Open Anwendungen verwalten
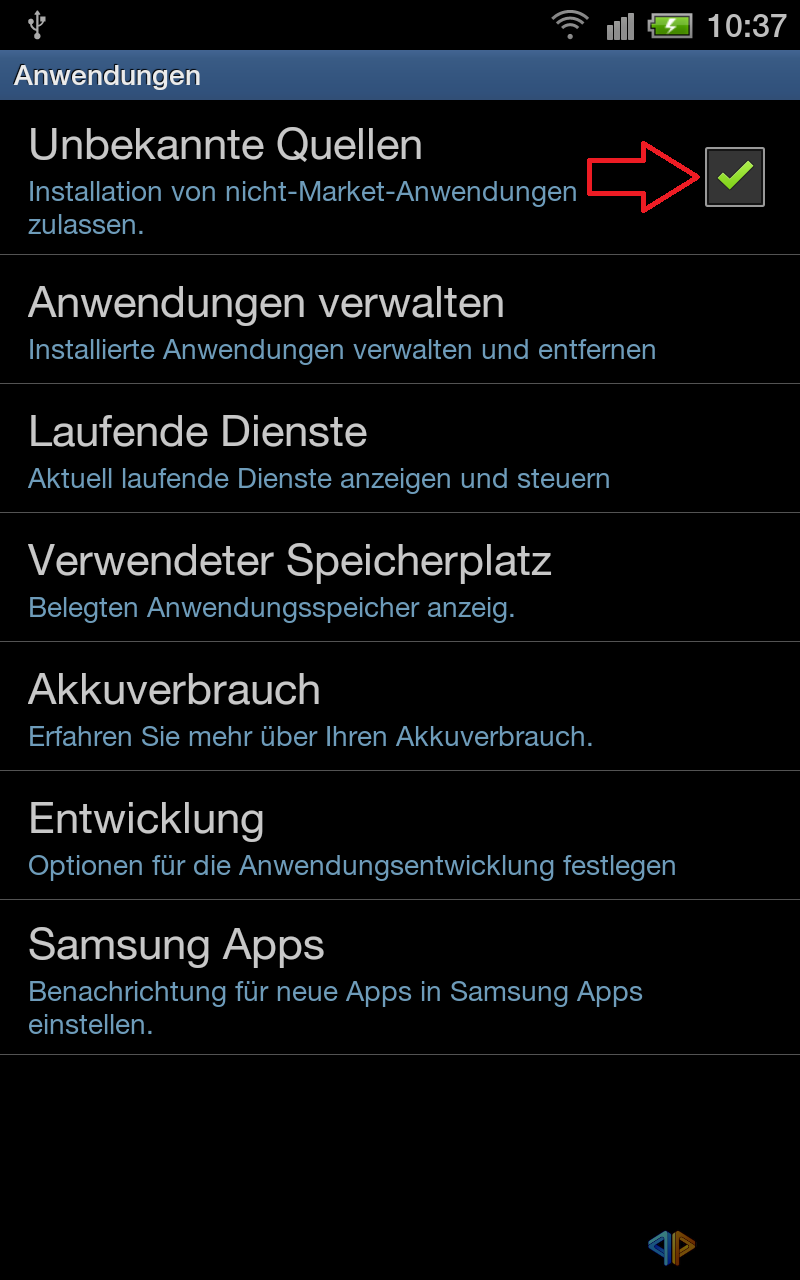Screen dimensions: 800x1280 (x=400, y=320)
